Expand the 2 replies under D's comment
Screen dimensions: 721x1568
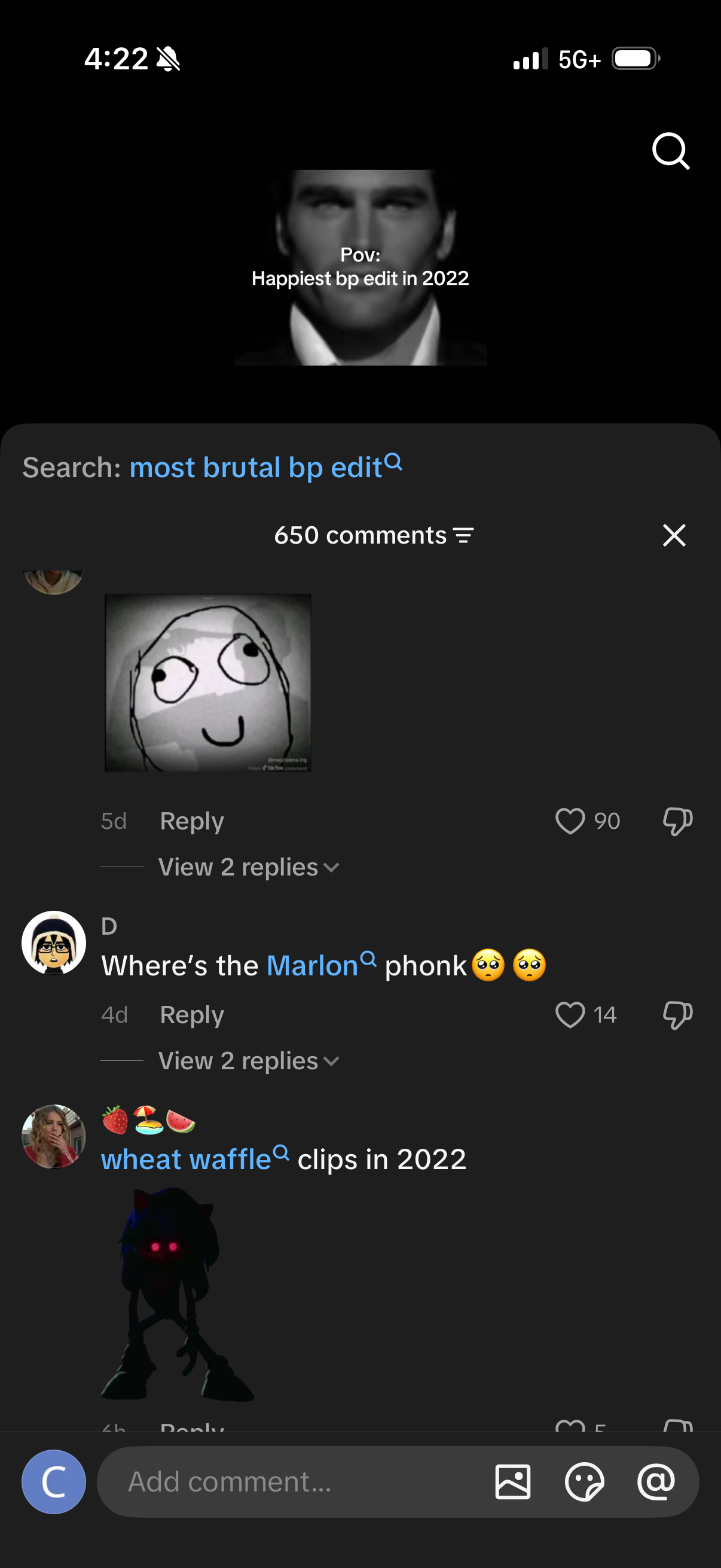pos(248,1061)
